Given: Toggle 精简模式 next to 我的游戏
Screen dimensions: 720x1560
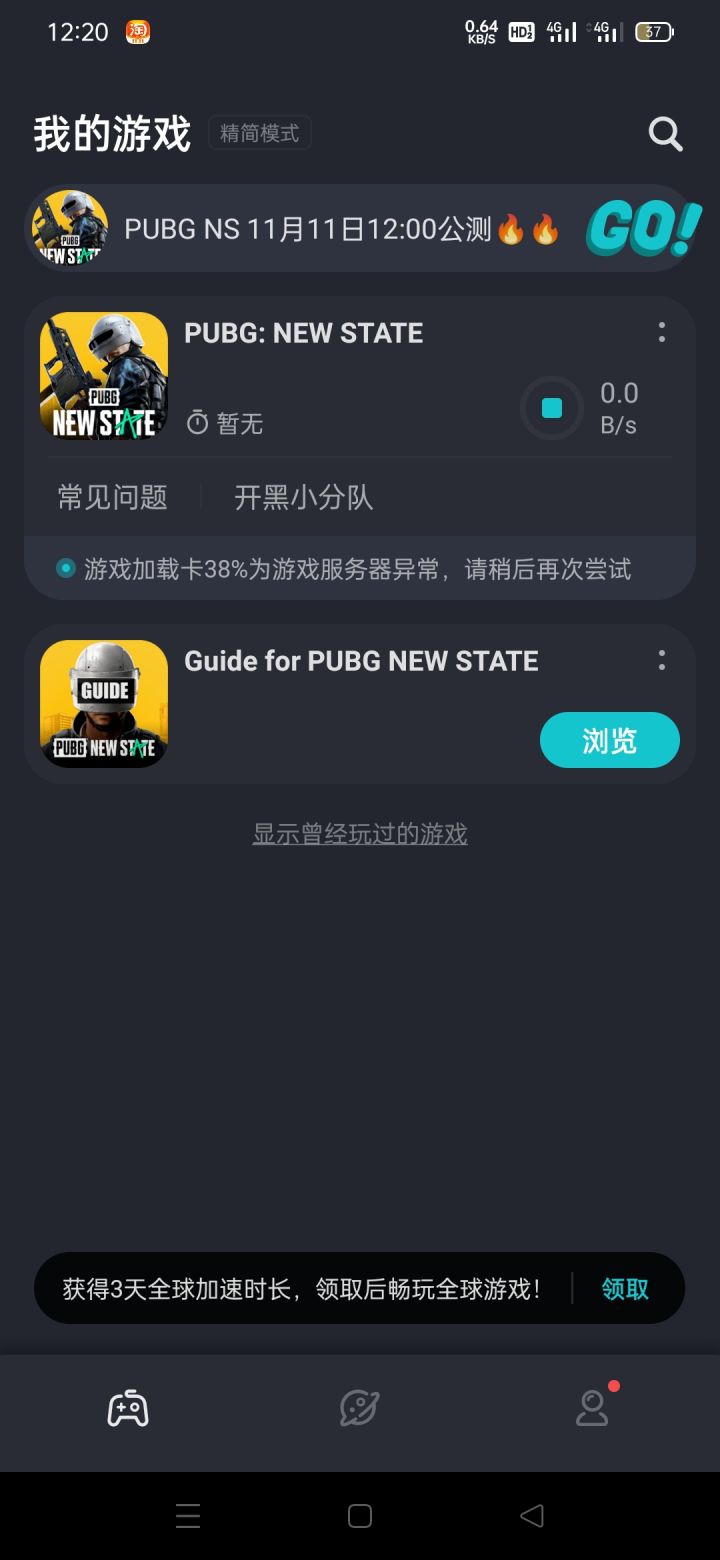Looking at the screenshot, I should (259, 133).
